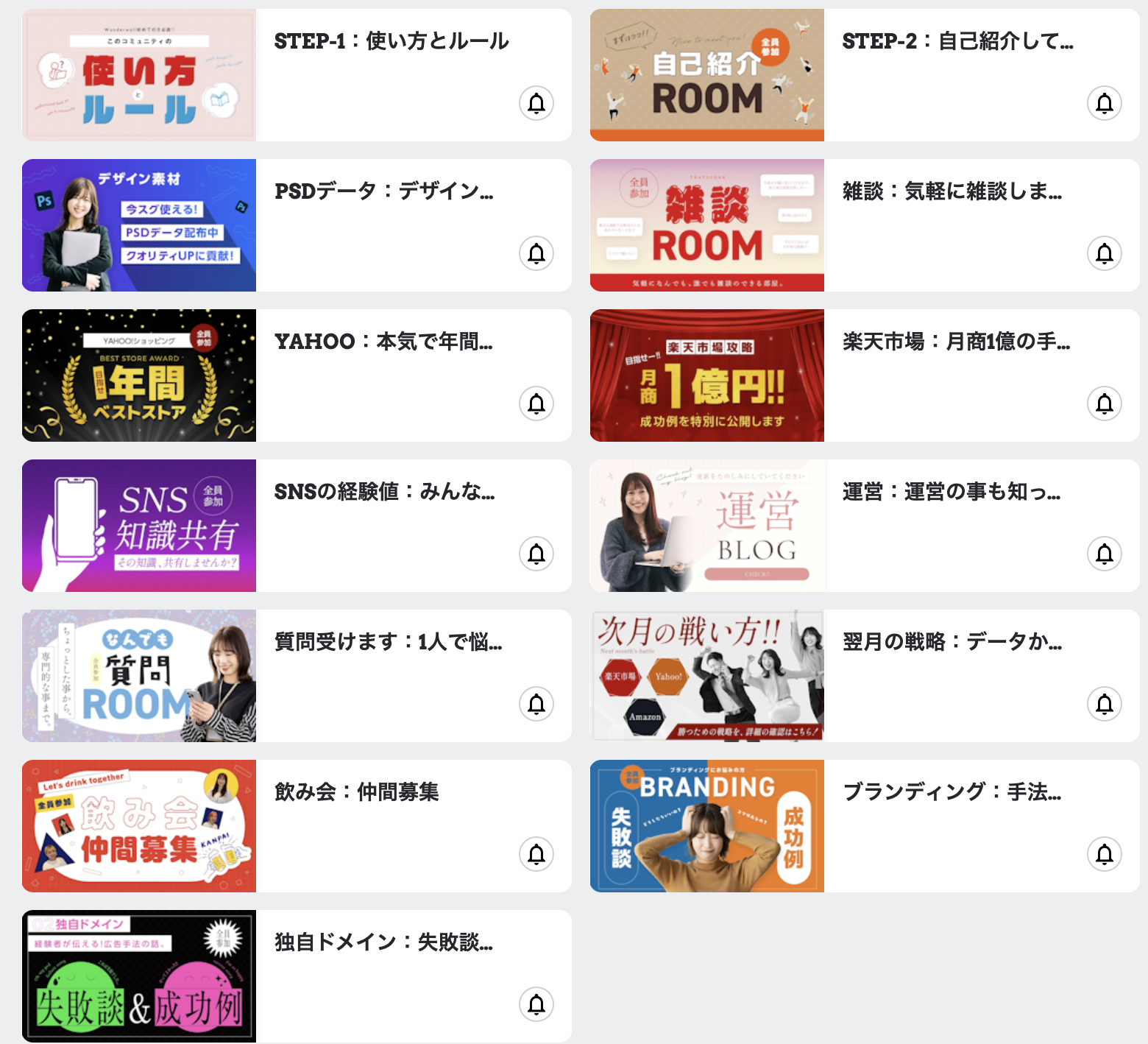Toggle bell on the 雑談 card
The height and width of the screenshot is (1044, 1148).
click(x=1105, y=253)
